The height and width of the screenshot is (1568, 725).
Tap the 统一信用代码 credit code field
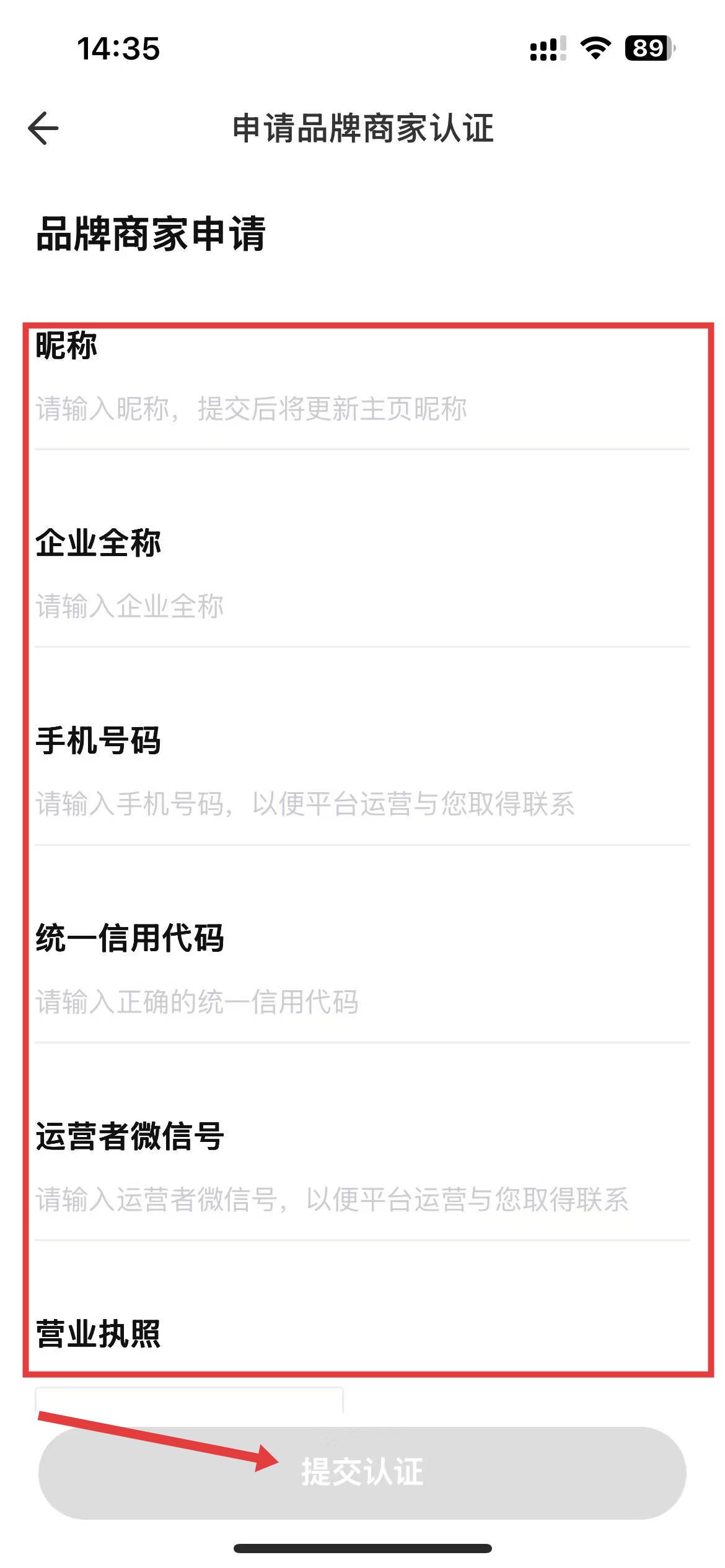362,1001
